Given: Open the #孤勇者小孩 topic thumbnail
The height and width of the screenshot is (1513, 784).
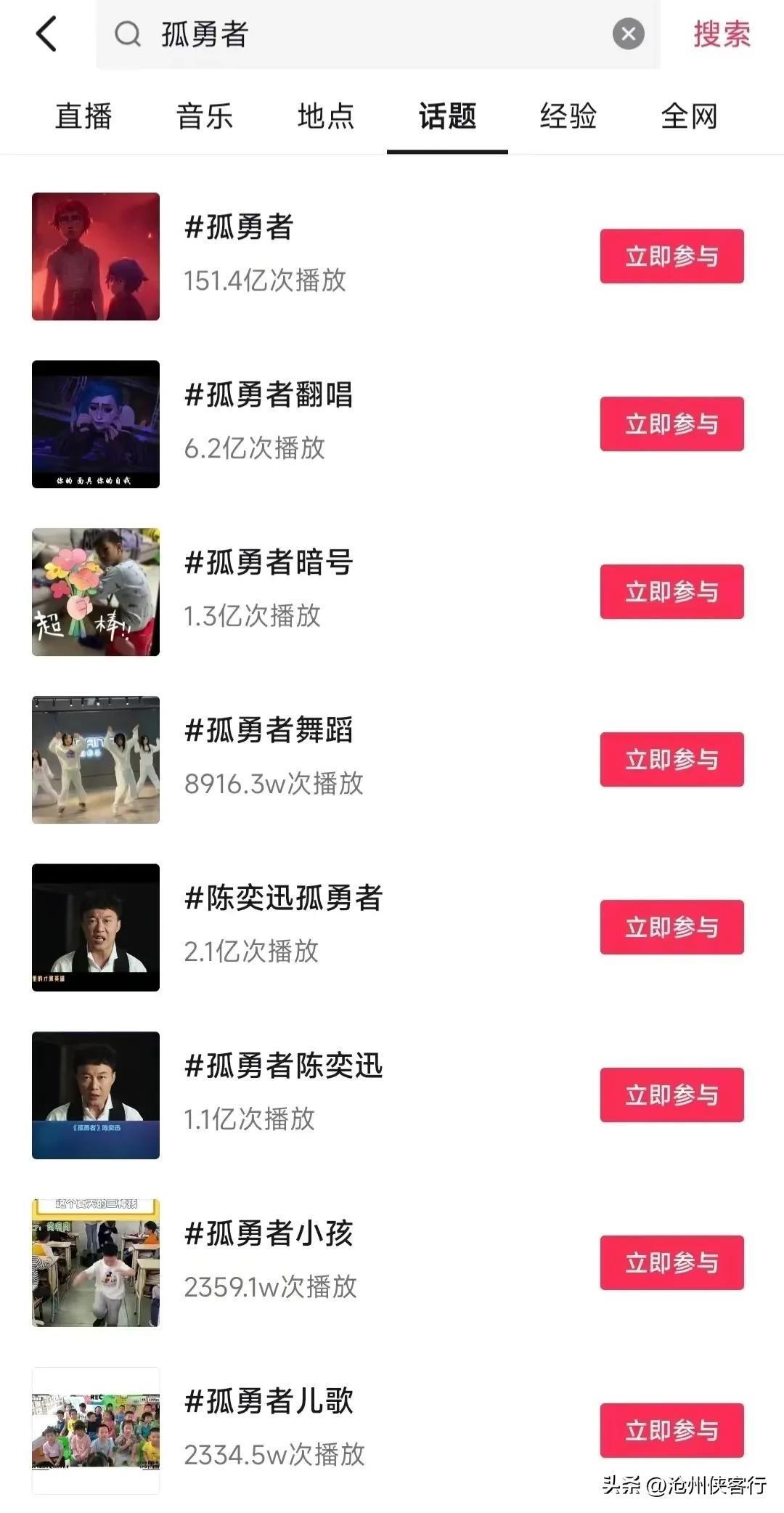Looking at the screenshot, I should pos(96,1263).
